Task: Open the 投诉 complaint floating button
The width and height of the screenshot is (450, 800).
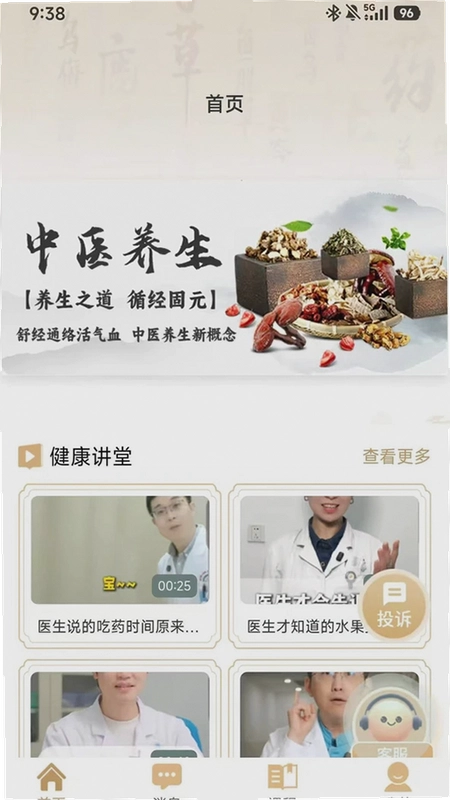Action: coord(394,605)
